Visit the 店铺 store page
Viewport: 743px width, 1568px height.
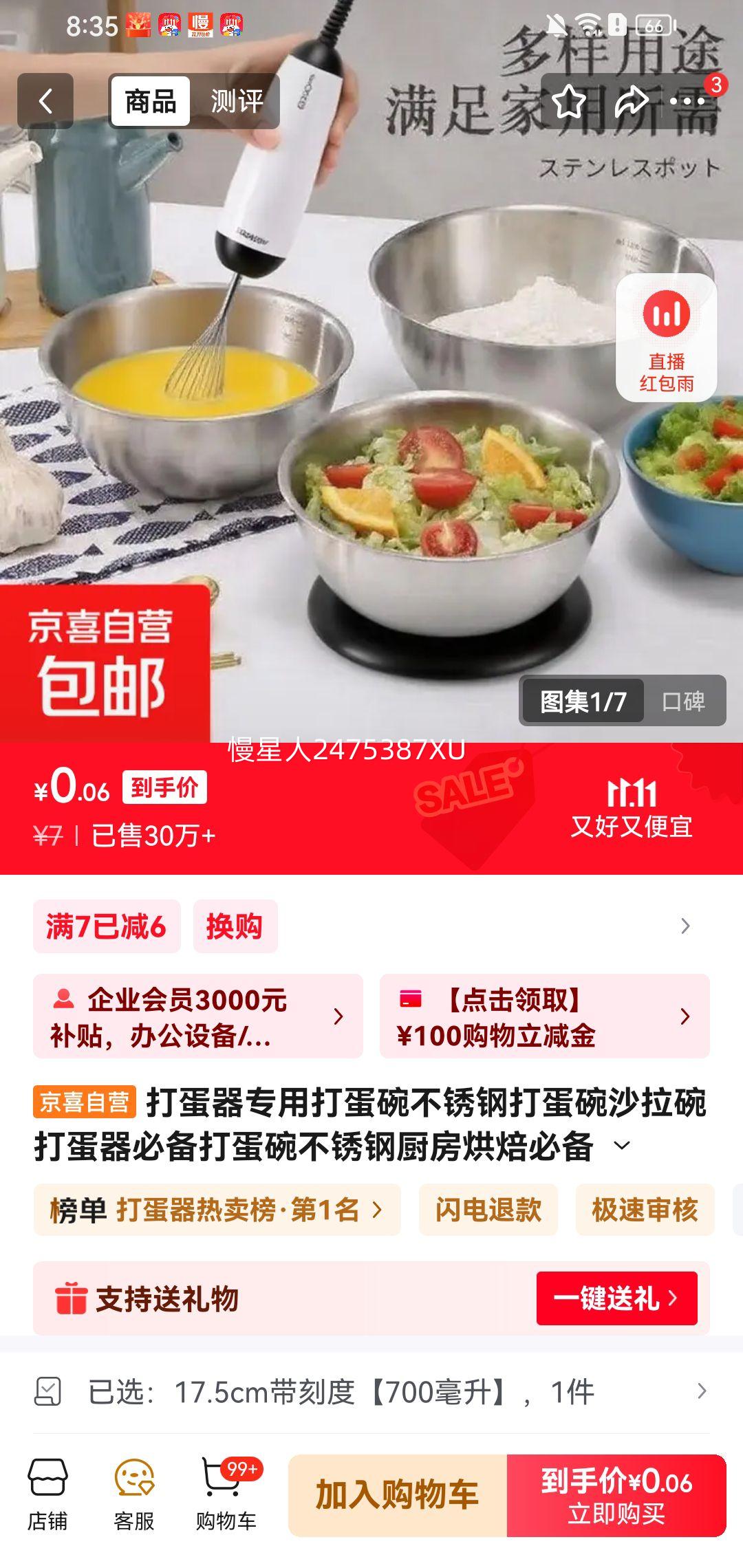pyautogui.click(x=47, y=1494)
